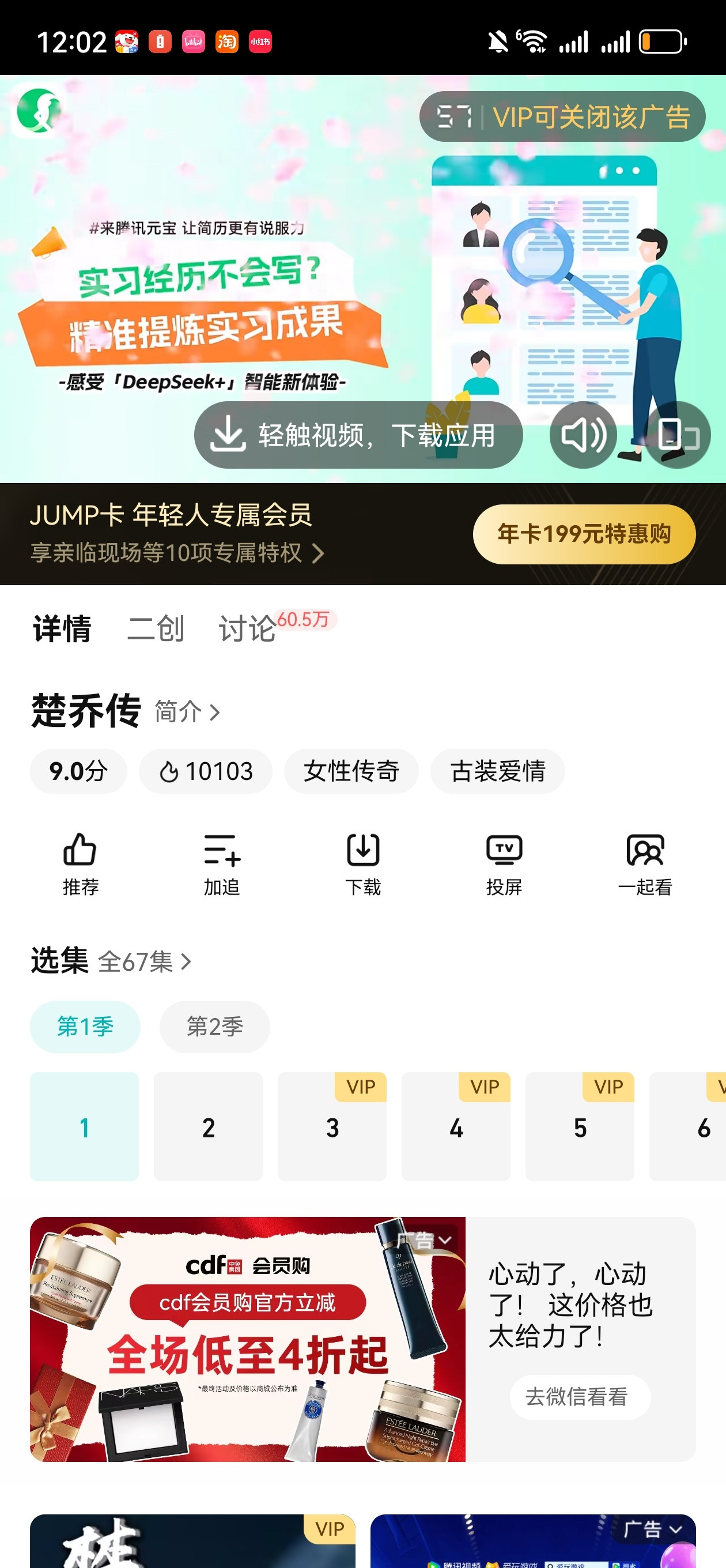Image resolution: width=726 pixels, height=1568 pixels.
Task: Tap the 年卡199元特惠购 button
Action: (583, 534)
